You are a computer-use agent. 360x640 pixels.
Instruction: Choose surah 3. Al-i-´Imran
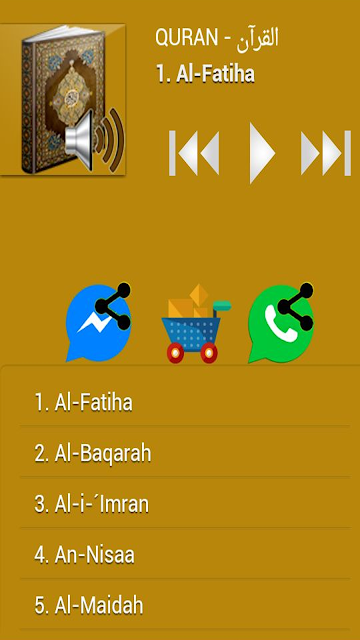point(185,504)
